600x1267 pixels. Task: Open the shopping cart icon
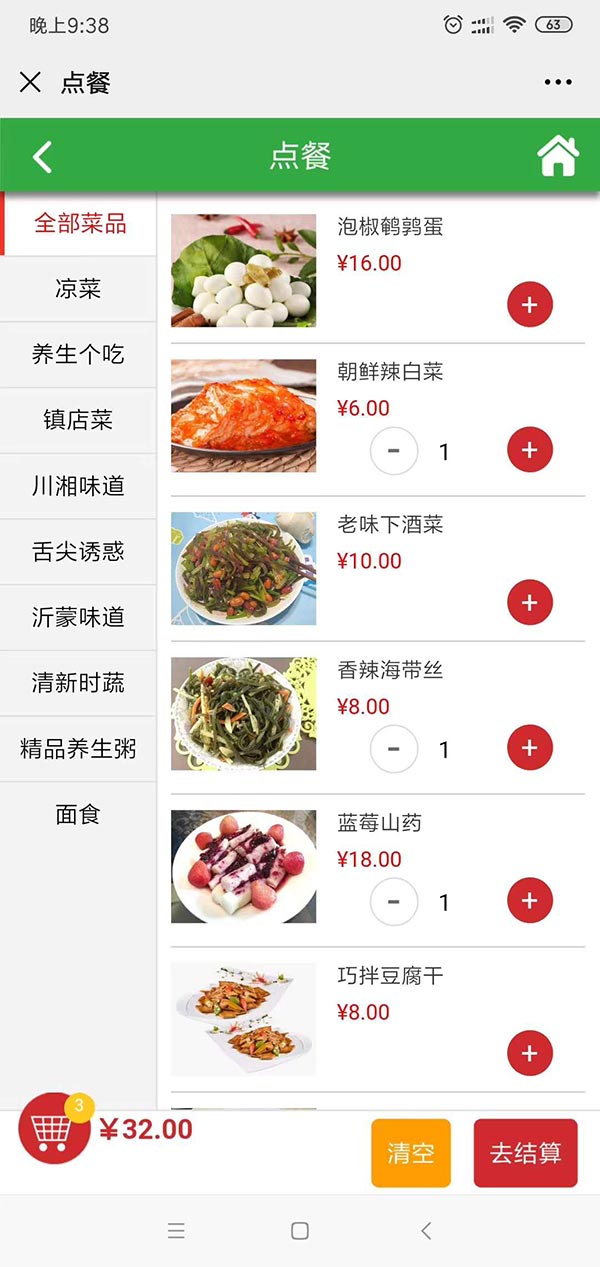[54, 1129]
